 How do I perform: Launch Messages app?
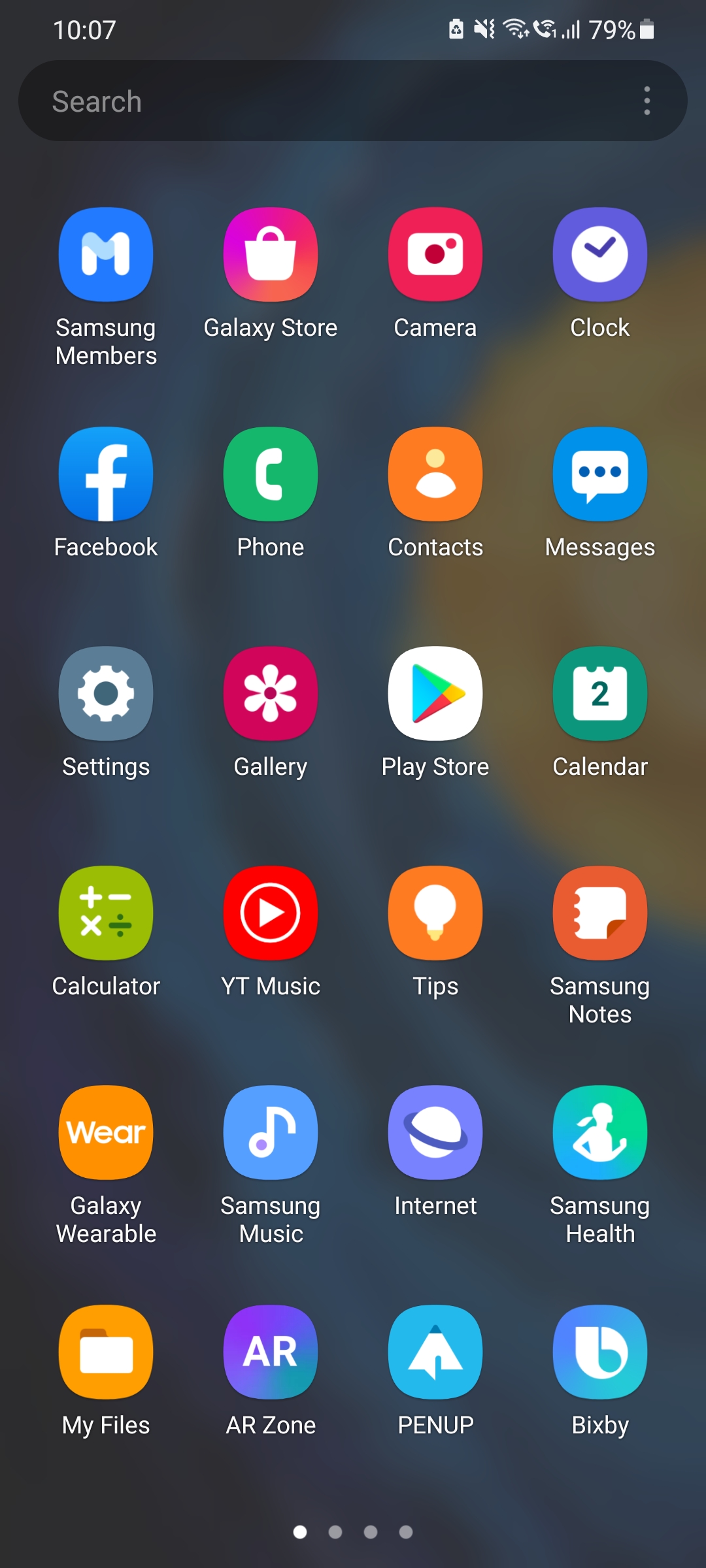600,474
